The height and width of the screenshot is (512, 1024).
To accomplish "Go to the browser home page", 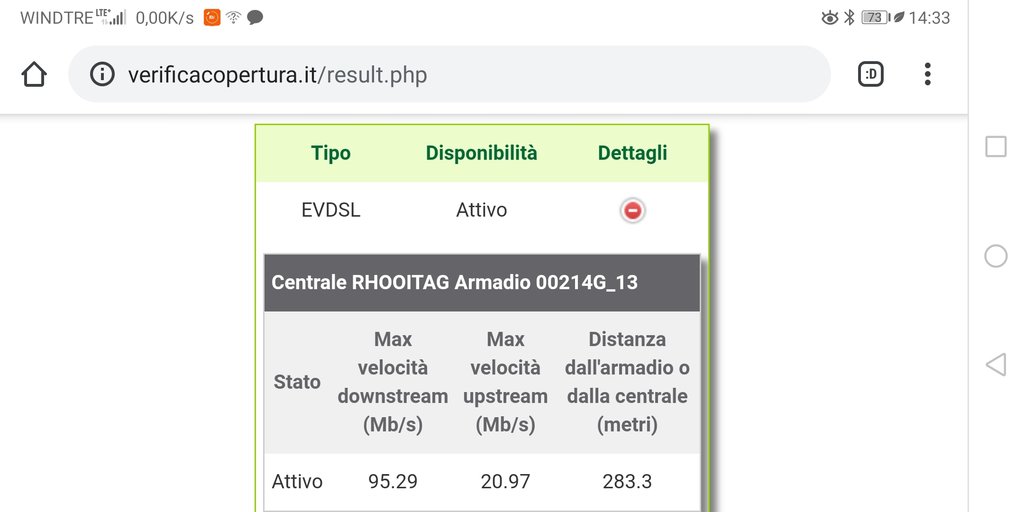I will pos(34,75).
